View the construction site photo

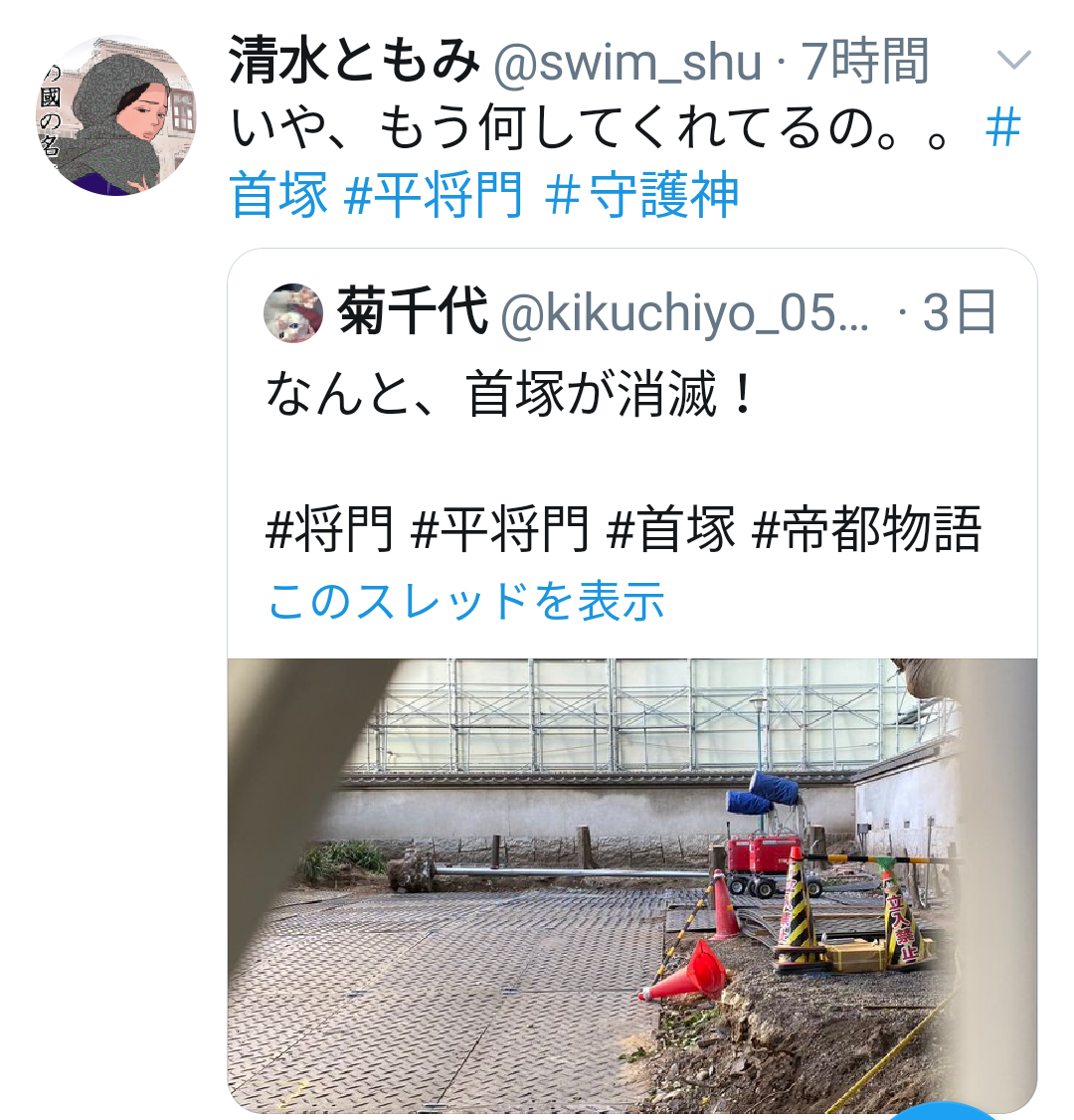pos(631,883)
